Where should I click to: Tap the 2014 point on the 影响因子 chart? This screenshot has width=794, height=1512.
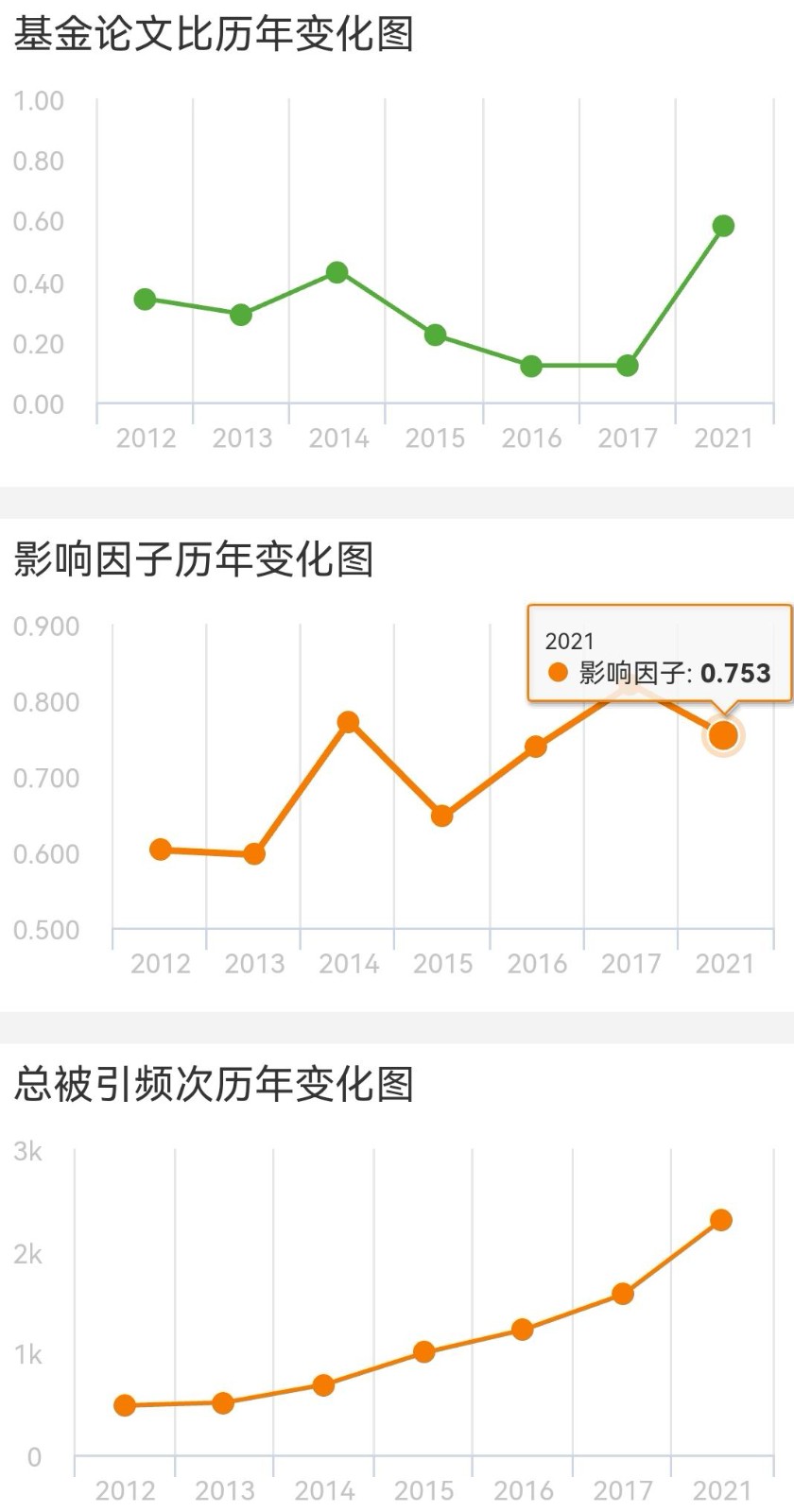pyautogui.click(x=348, y=722)
